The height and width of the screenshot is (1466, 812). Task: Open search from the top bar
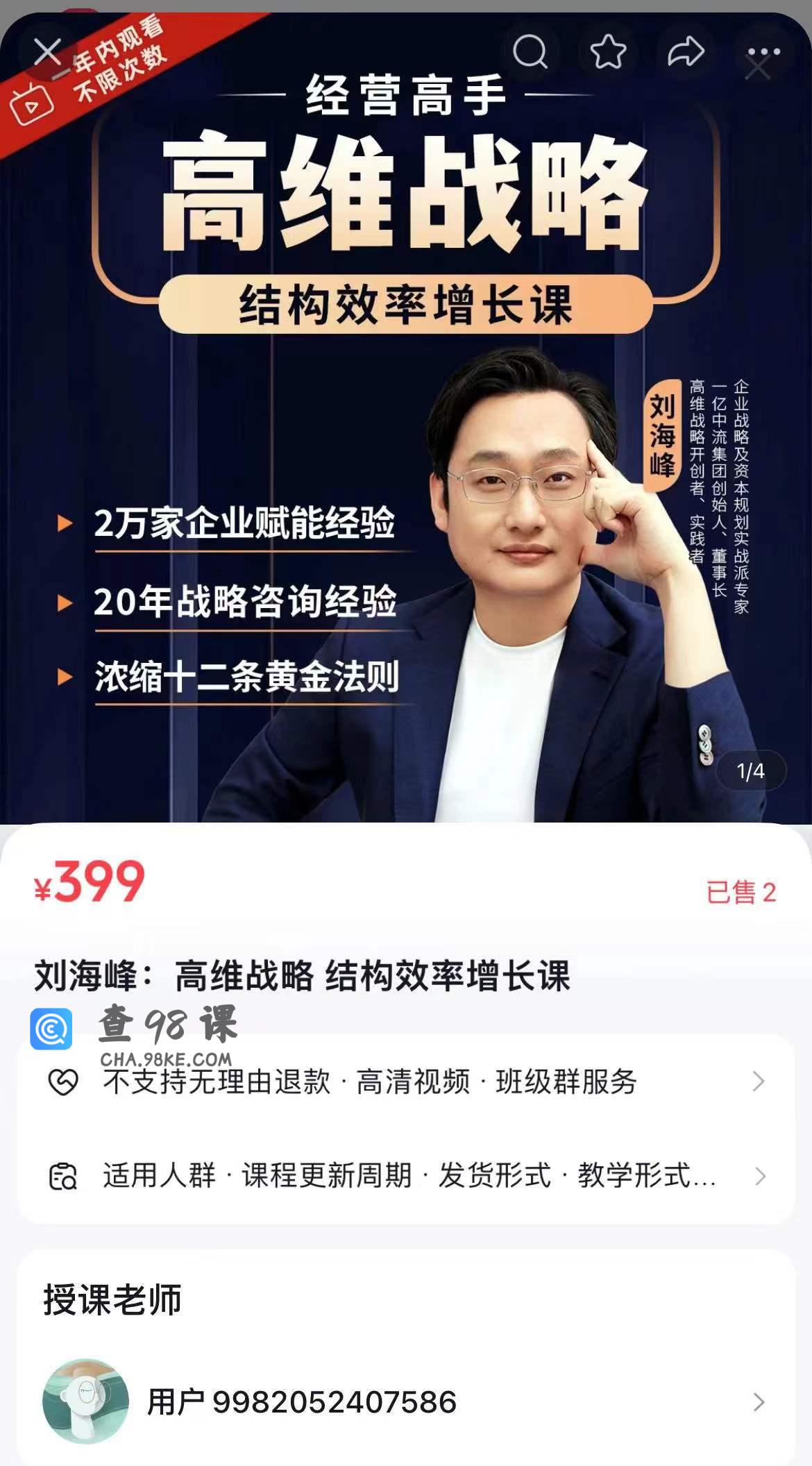[x=530, y=52]
